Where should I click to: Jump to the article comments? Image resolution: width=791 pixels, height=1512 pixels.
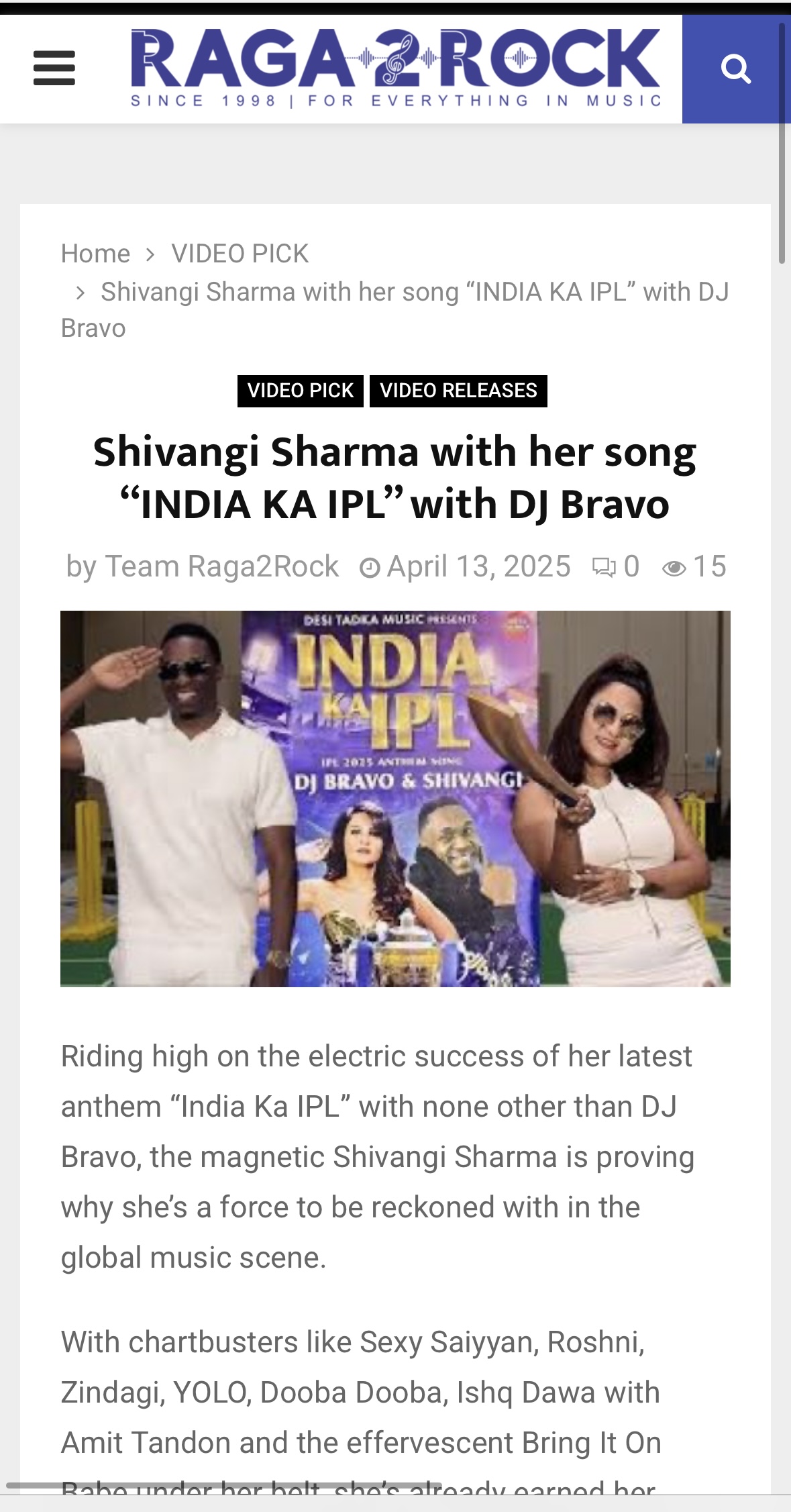click(x=616, y=567)
